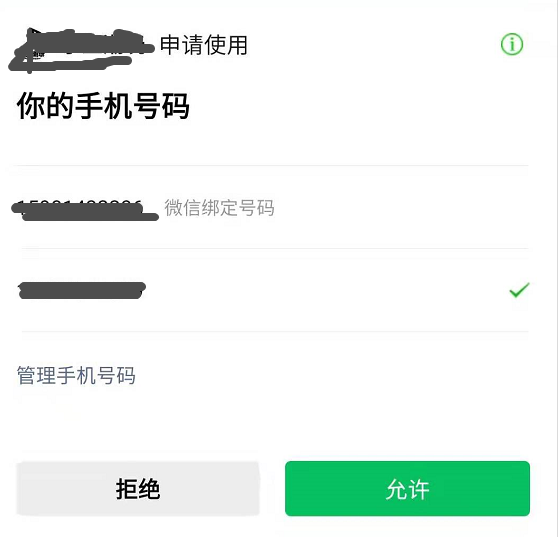Open 管理手机号码 link
Viewport: 558px width, 537px height.
76,375
